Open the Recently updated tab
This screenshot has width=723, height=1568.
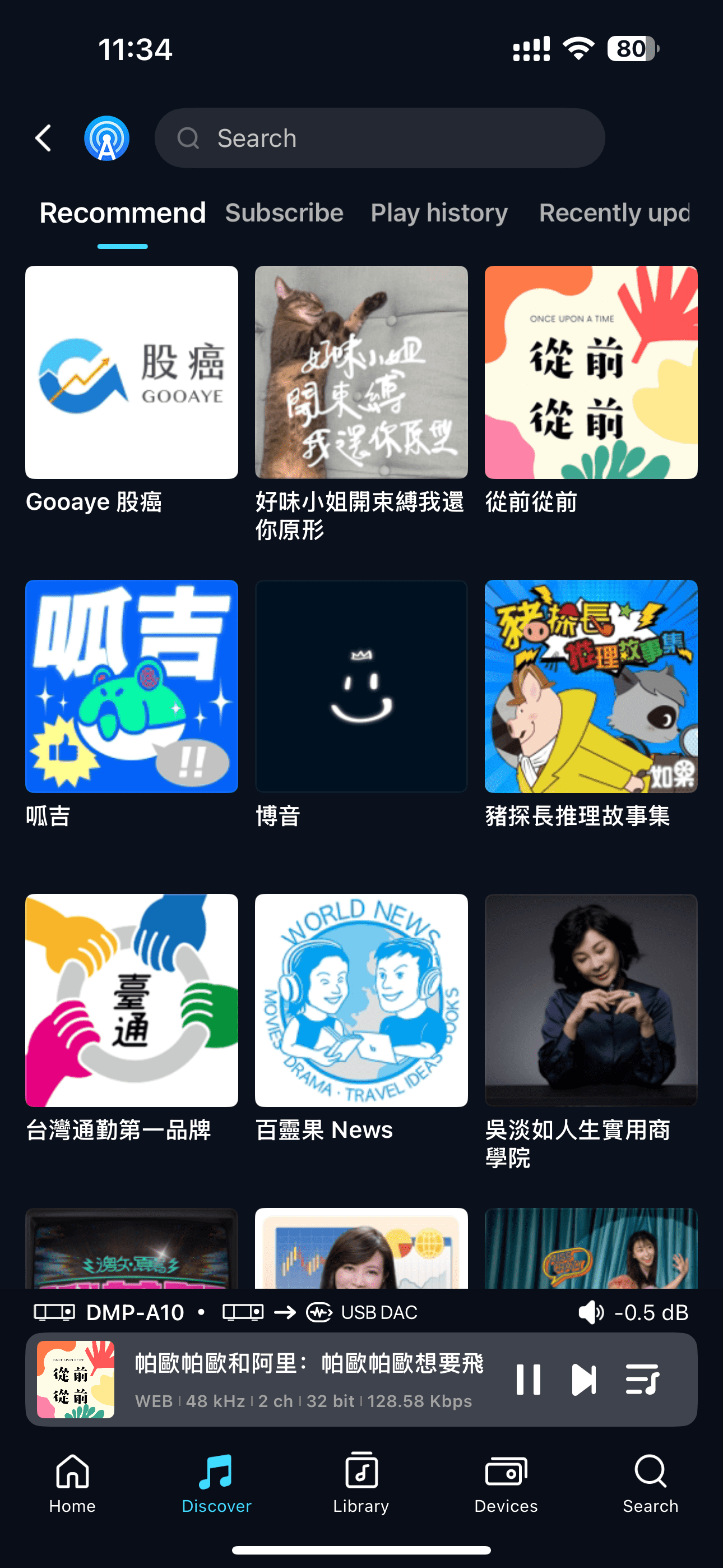[x=614, y=213]
